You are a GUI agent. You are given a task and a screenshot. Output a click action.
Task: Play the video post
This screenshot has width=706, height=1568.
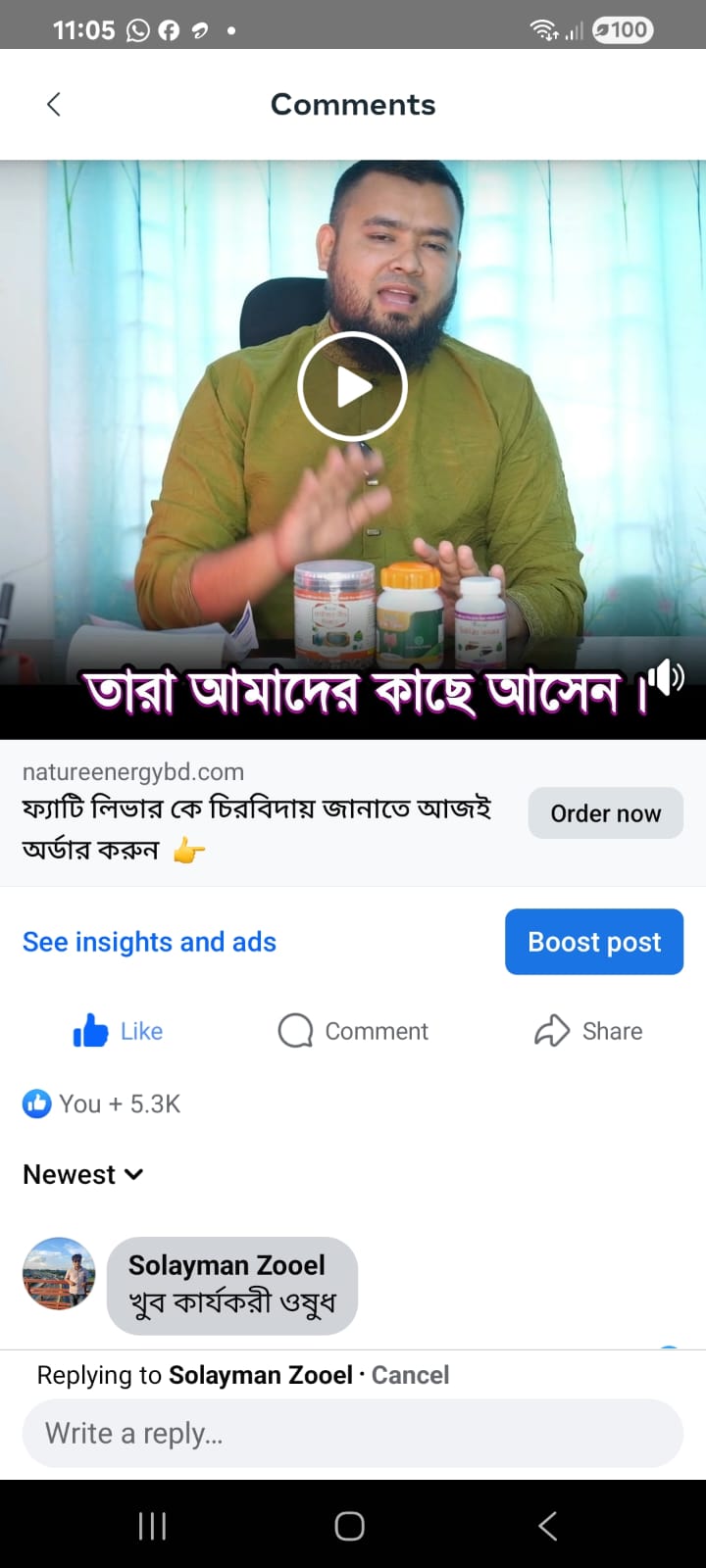[x=352, y=386]
